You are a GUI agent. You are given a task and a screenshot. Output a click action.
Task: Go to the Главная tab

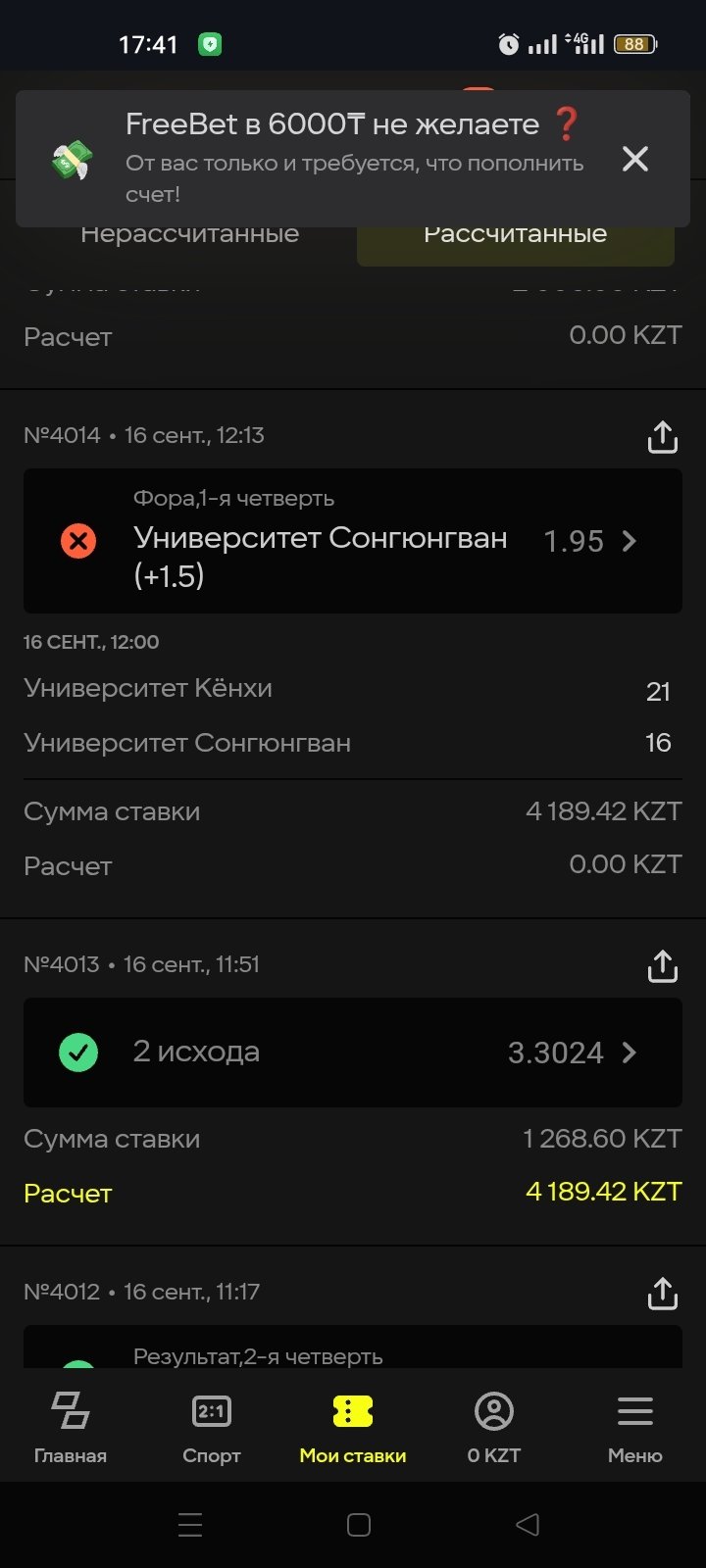coord(71,1427)
